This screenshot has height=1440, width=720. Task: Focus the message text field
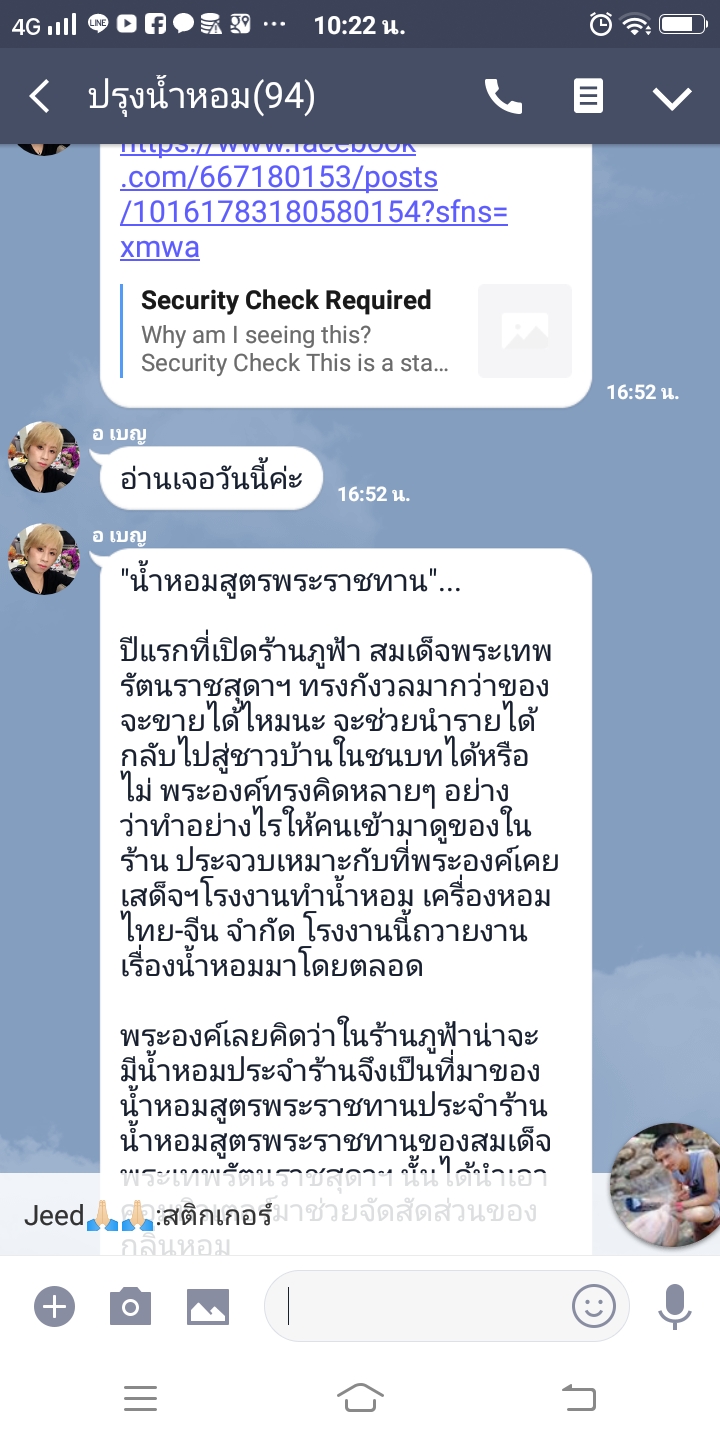pos(420,1306)
